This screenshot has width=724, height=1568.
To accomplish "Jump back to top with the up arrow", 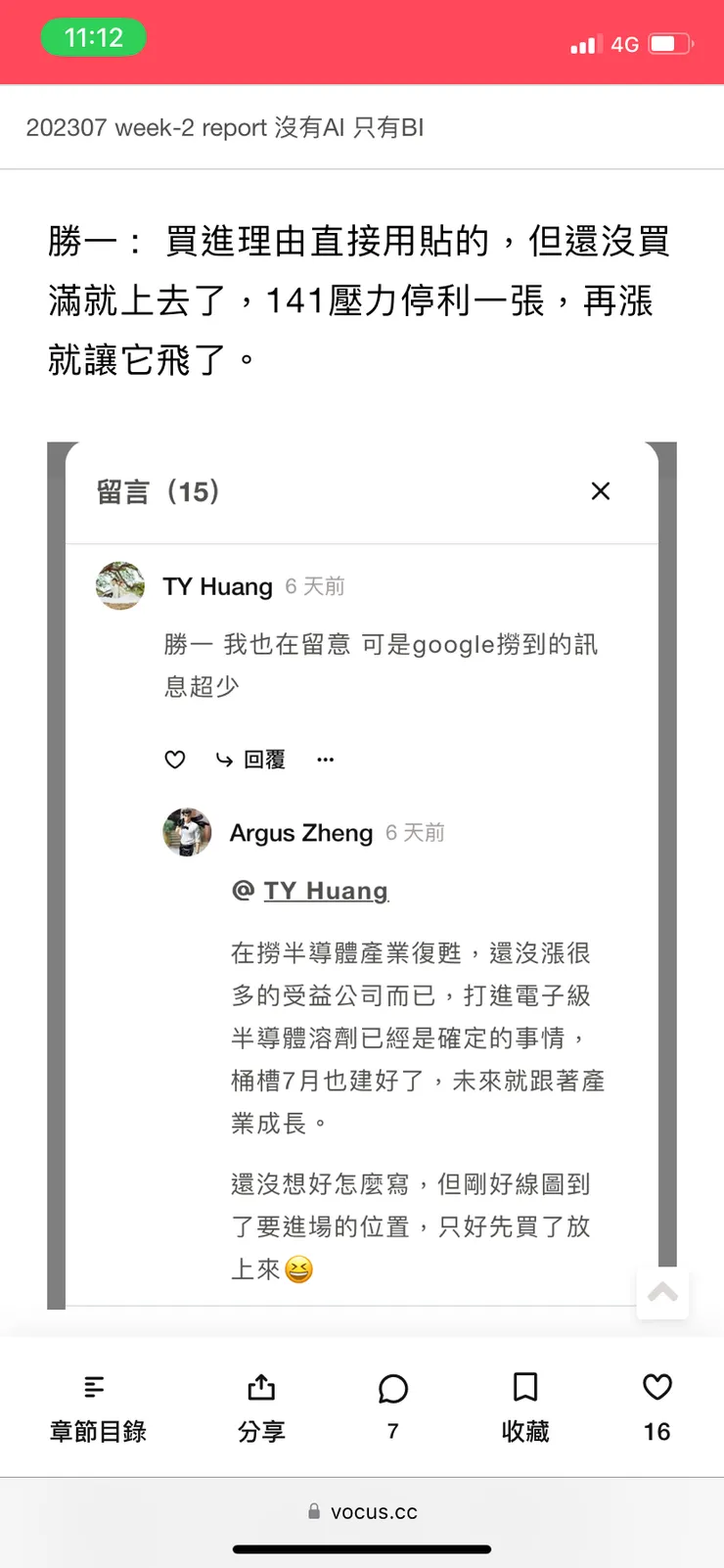I will (x=662, y=1293).
